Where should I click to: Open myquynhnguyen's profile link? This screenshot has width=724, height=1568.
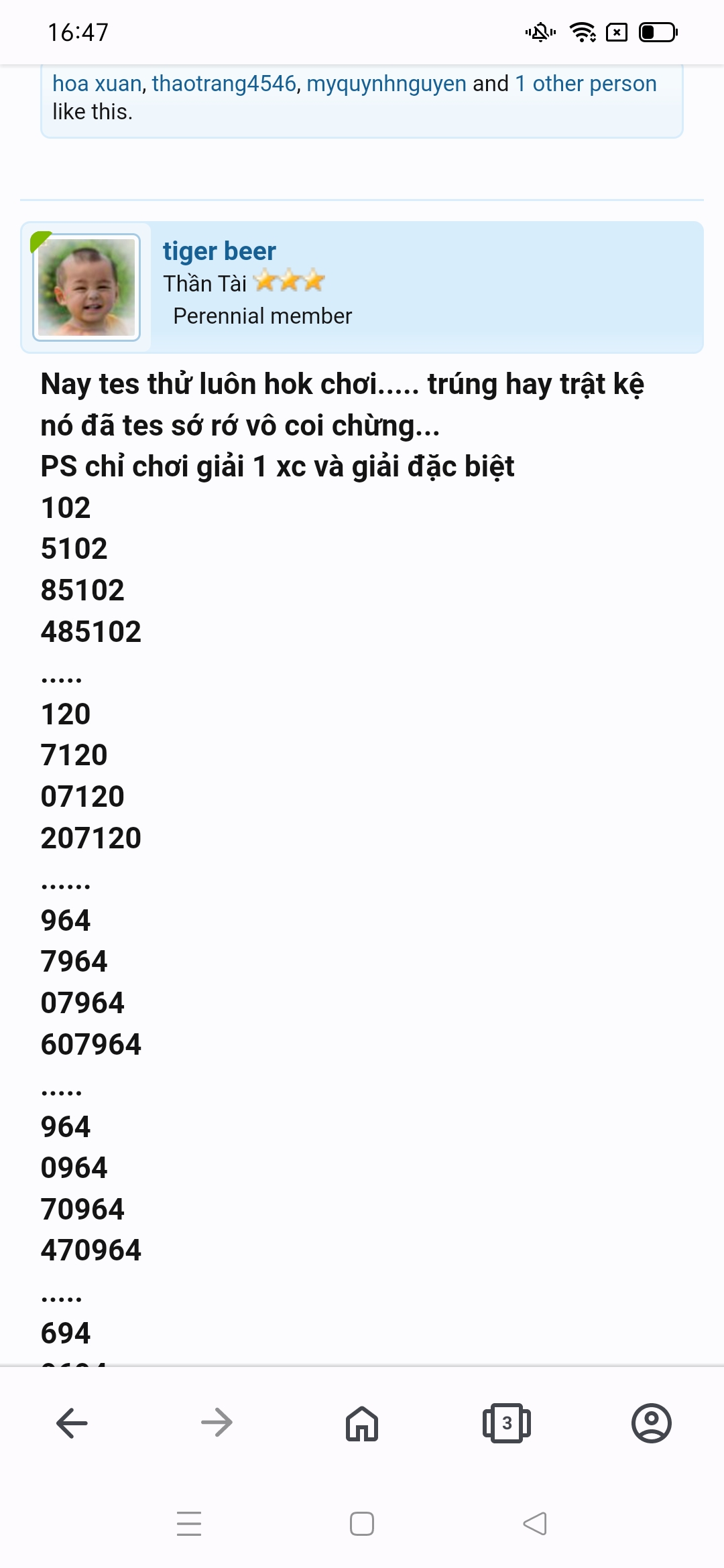(386, 84)
